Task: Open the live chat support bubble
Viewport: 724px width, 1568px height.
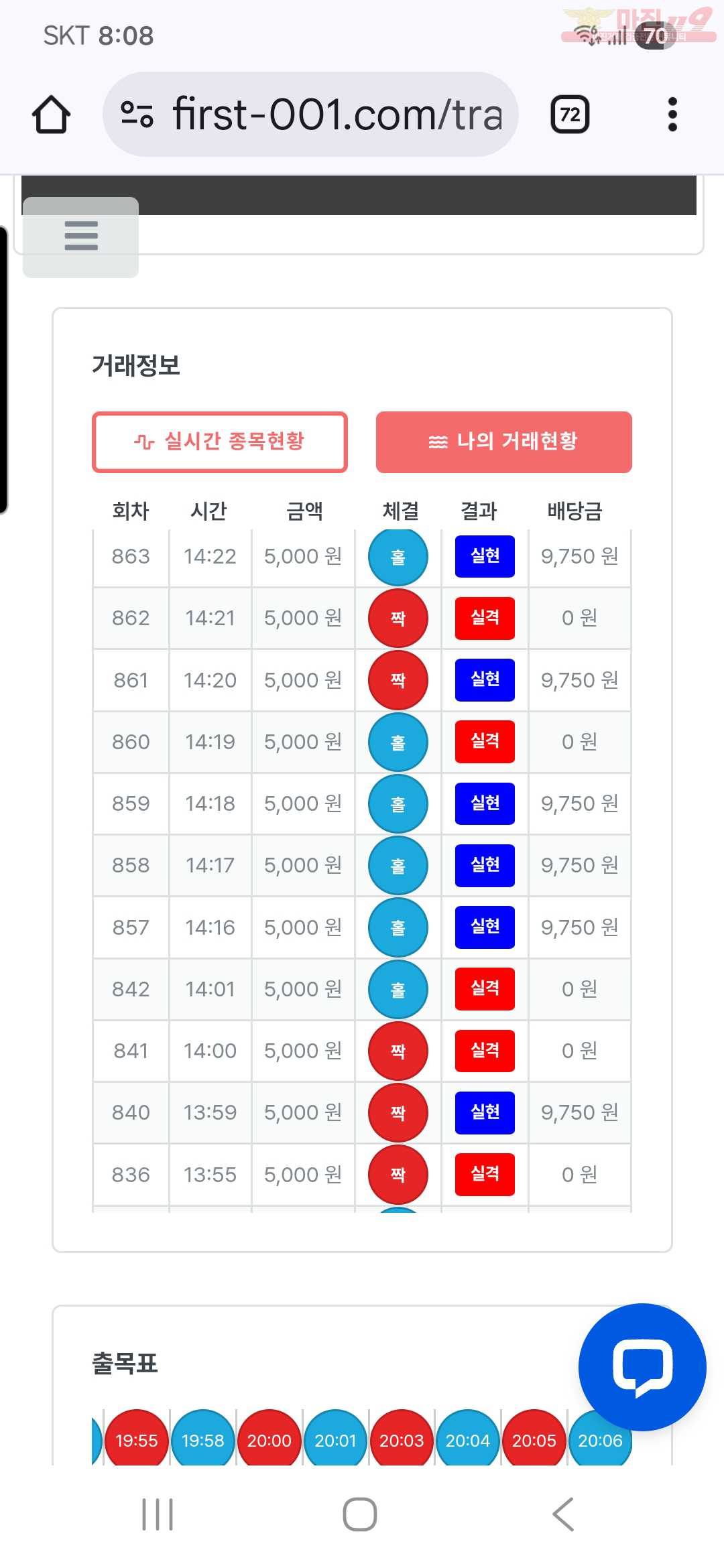Action: pyautogui.click(x=642, y=1367)
